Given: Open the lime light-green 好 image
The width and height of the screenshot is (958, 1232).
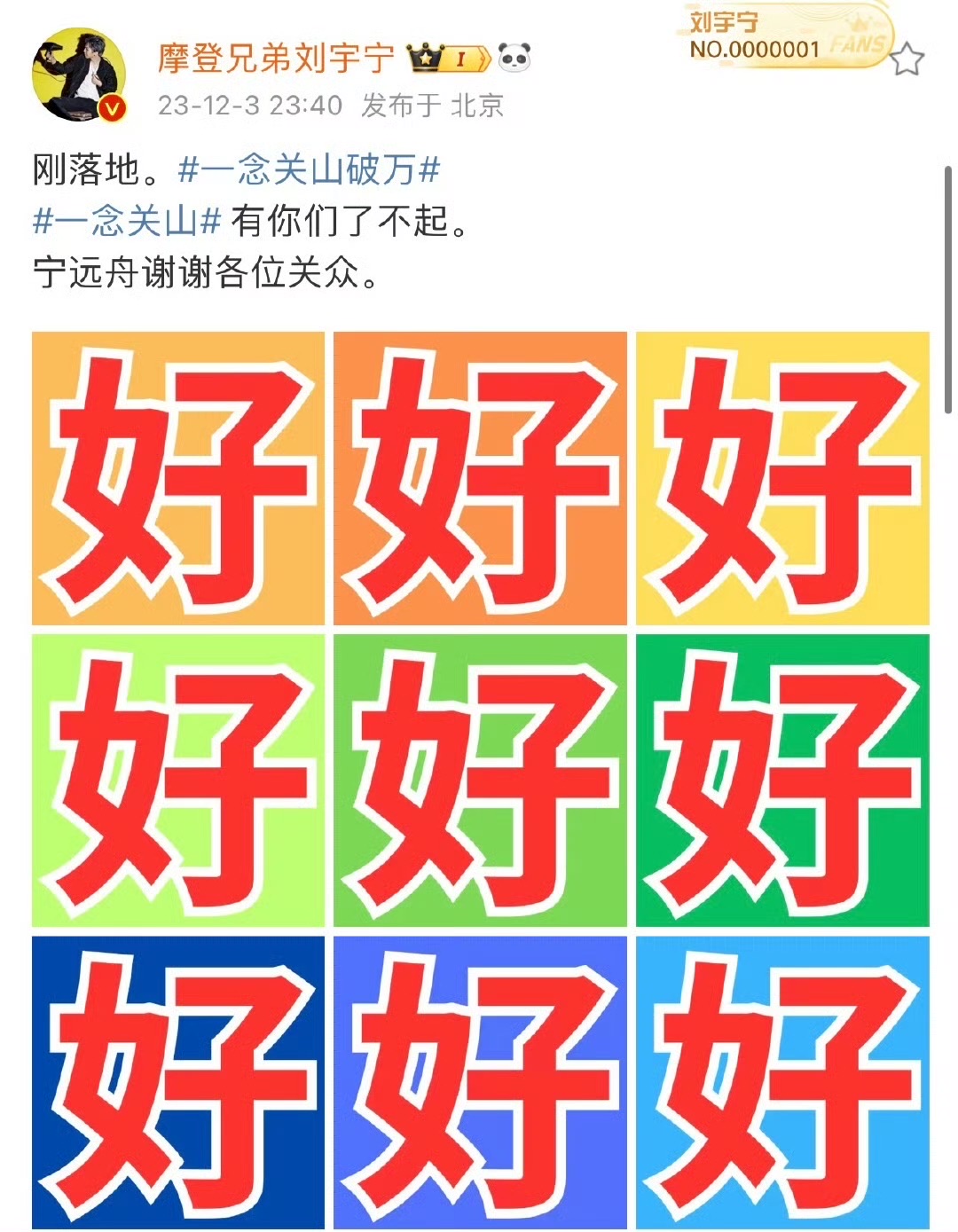Looking at the screenshot, I should point(178,781).
